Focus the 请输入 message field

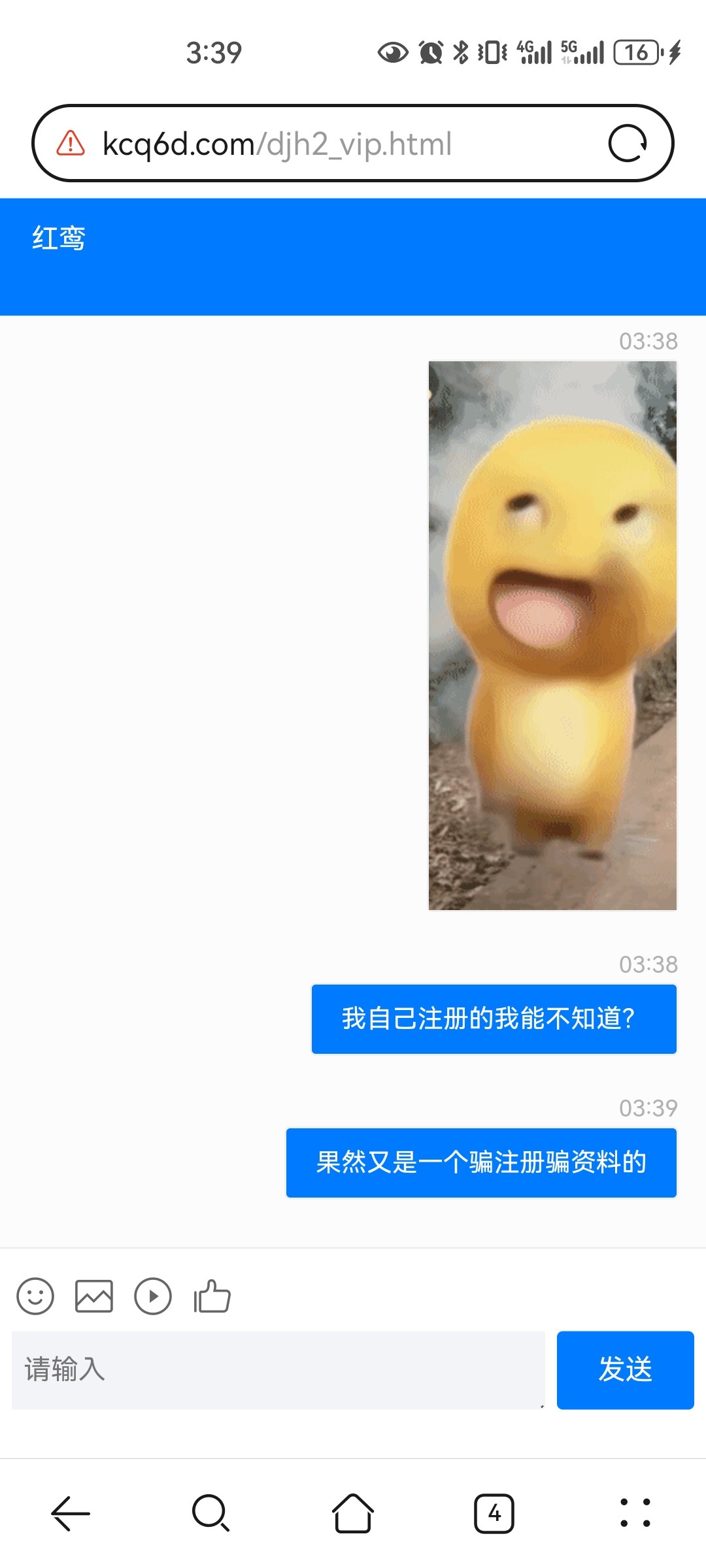click(x=278, y=1369)
